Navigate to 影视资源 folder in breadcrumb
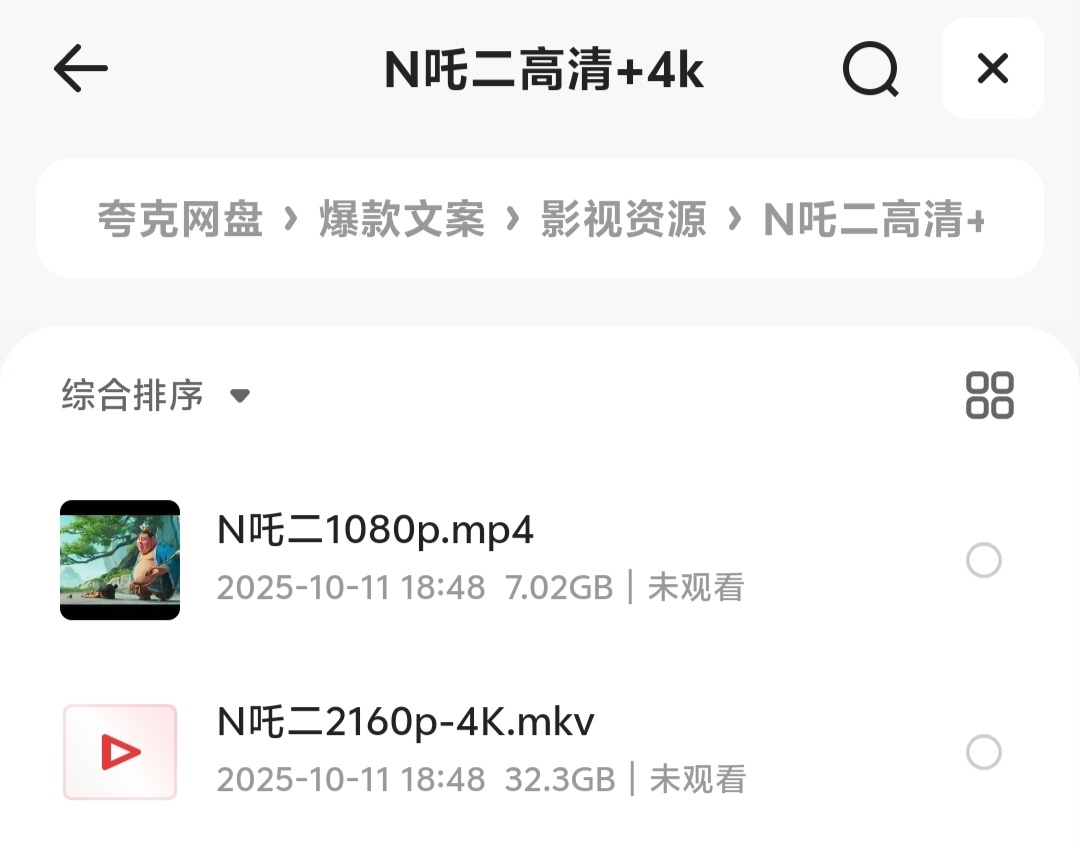 [623, 218]
